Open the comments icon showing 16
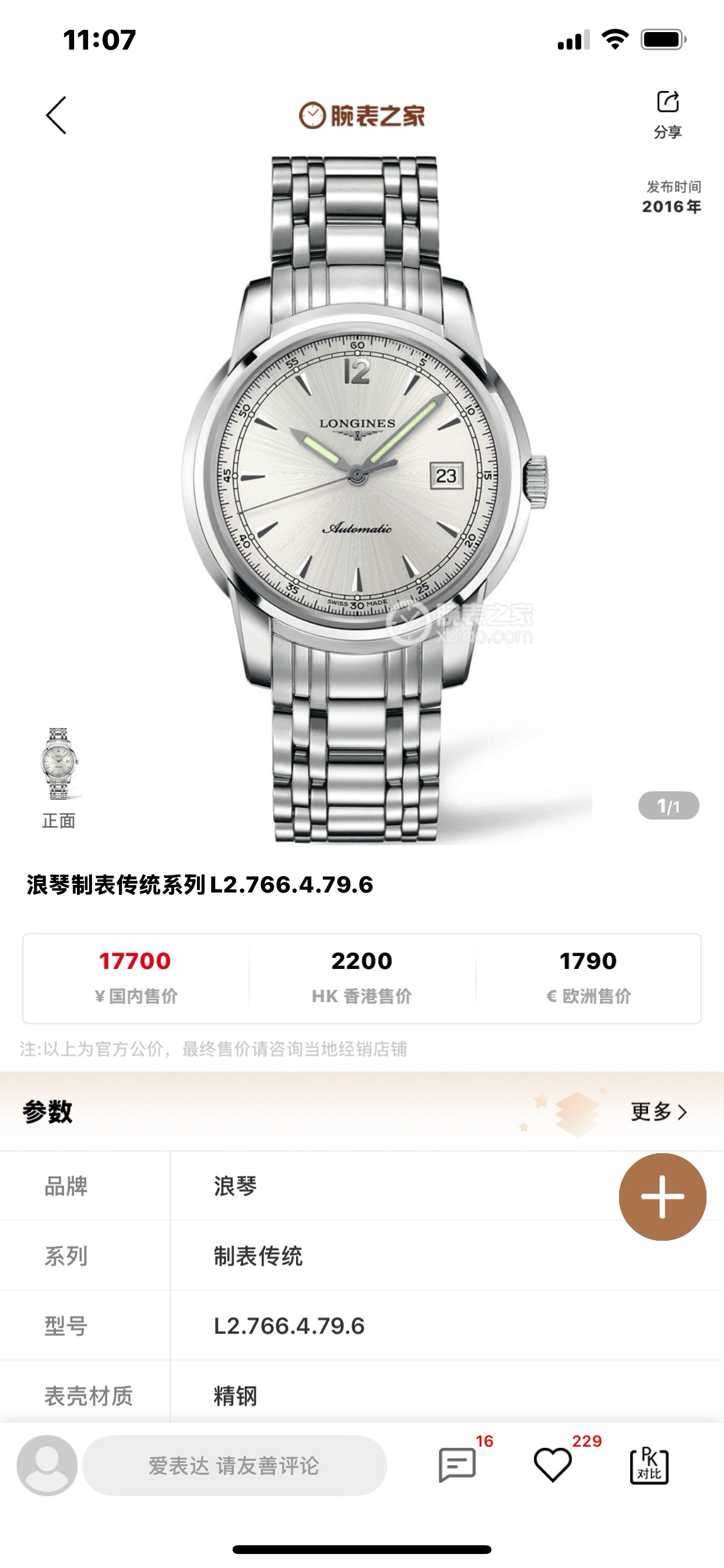Image resolution: width=724 pixels, height=1568 pixels. click(458, 1465)
